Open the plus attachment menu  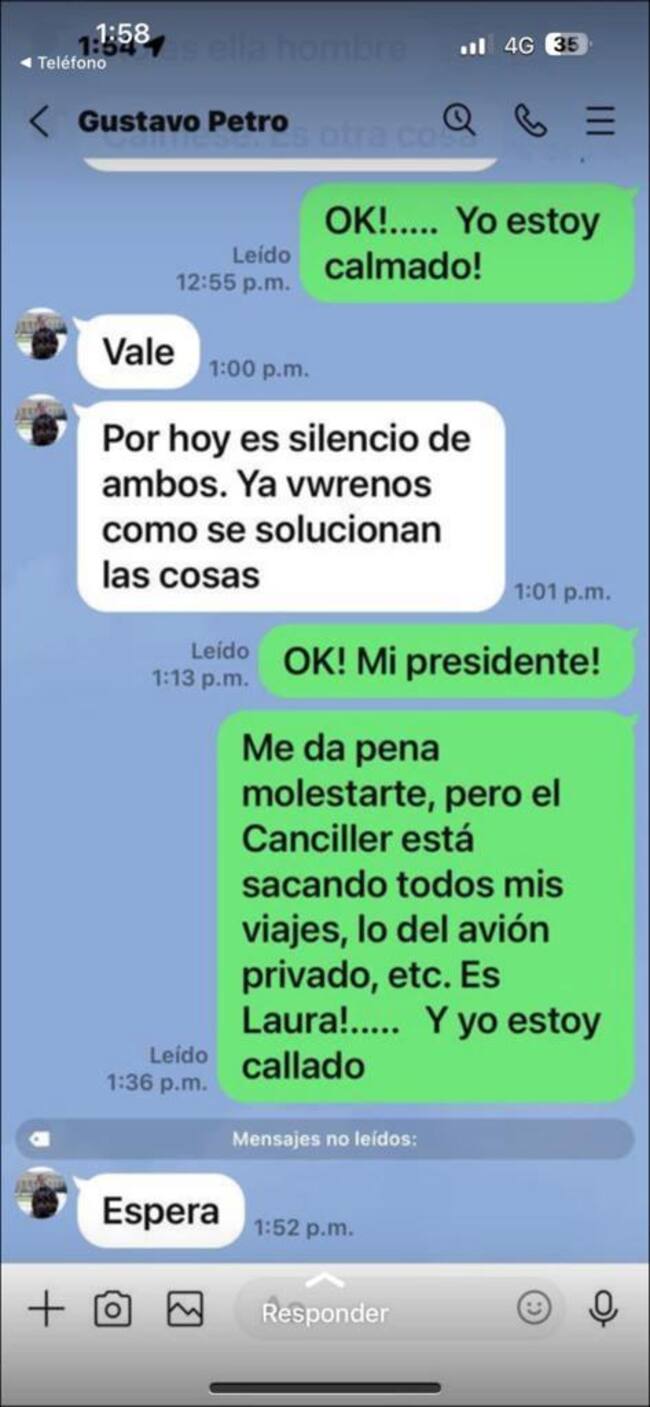click(x=45, y=1309)
